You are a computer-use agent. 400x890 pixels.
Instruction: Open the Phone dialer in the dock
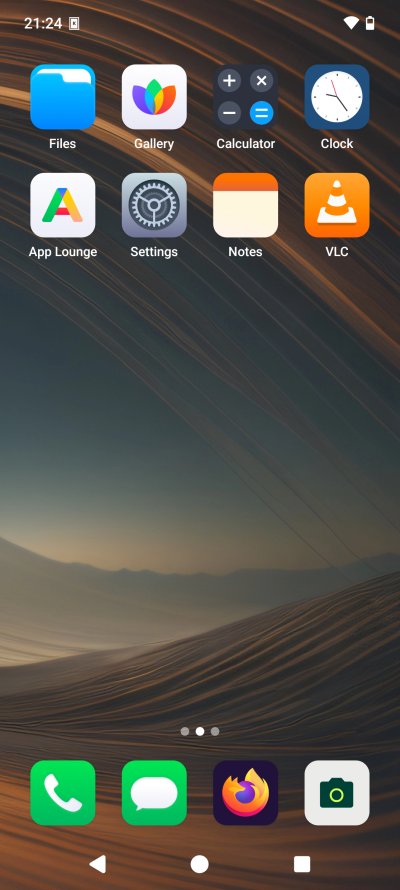62,793
